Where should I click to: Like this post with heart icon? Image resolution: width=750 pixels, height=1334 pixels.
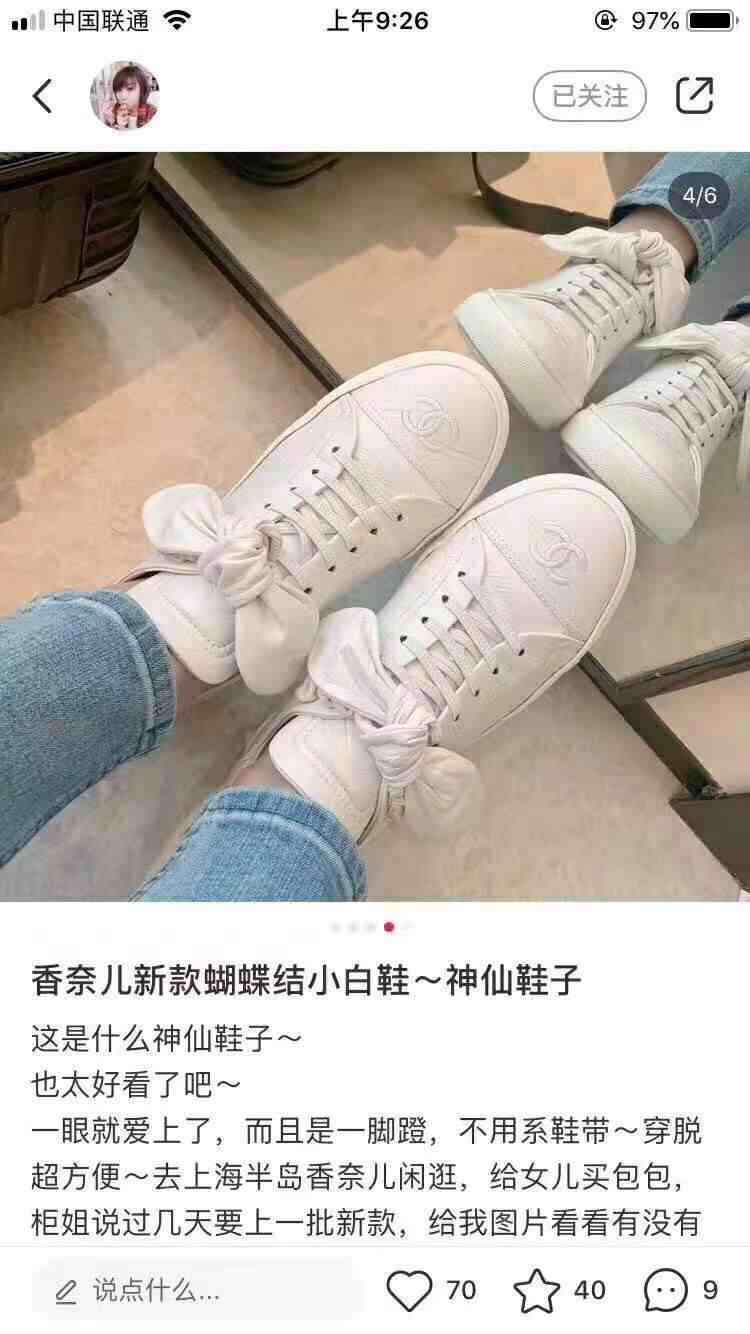(x=409, y=1290)
